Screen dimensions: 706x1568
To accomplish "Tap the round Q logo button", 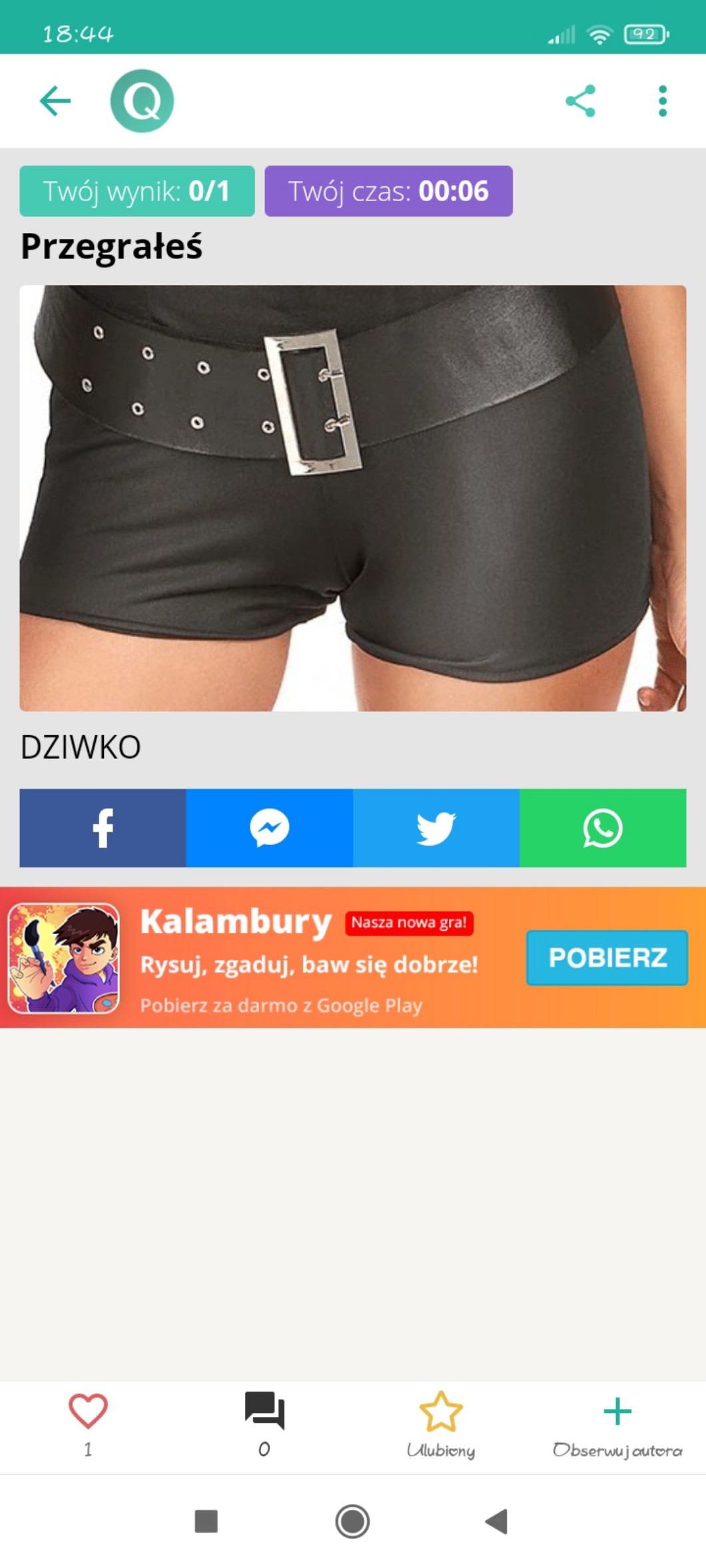I will pos(142,101).
